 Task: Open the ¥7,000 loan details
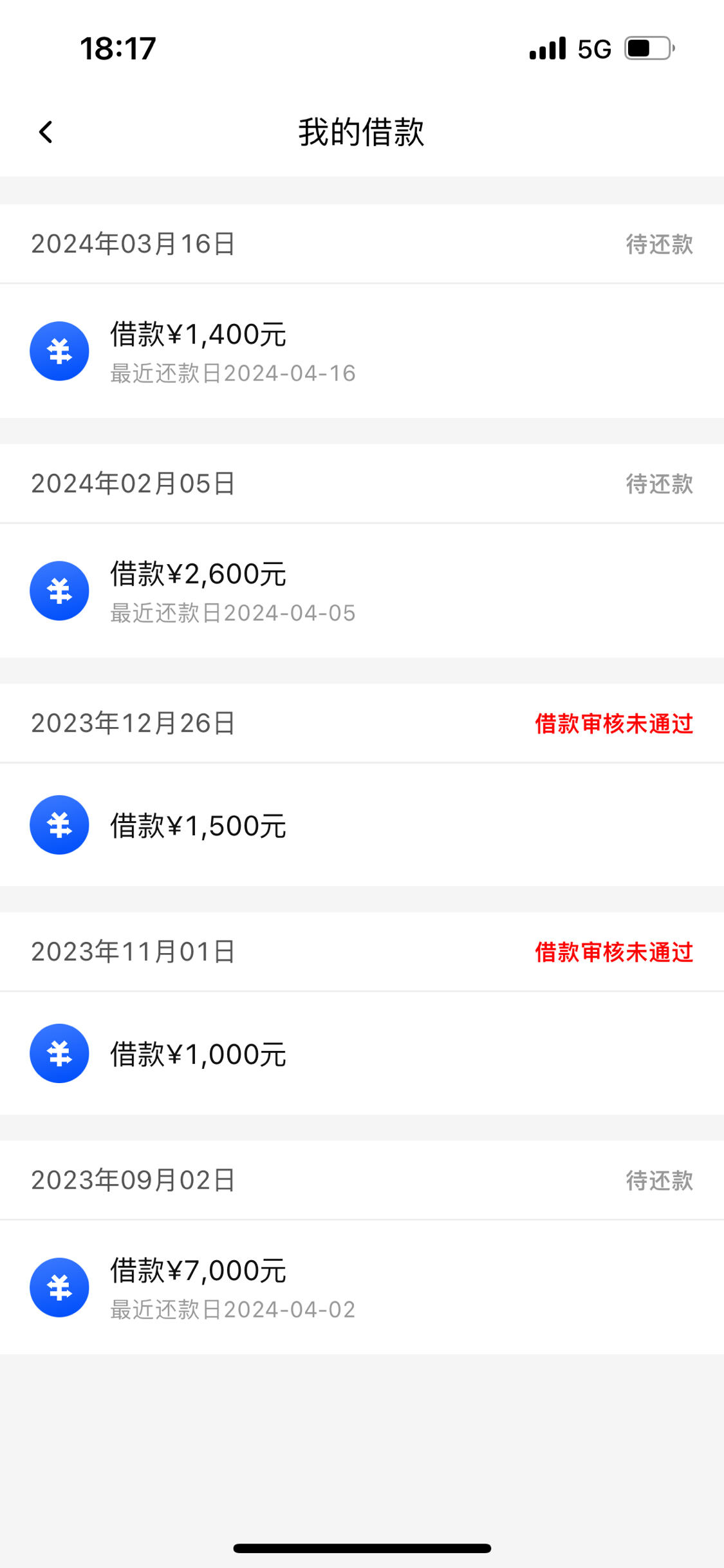coord(362,1287)
